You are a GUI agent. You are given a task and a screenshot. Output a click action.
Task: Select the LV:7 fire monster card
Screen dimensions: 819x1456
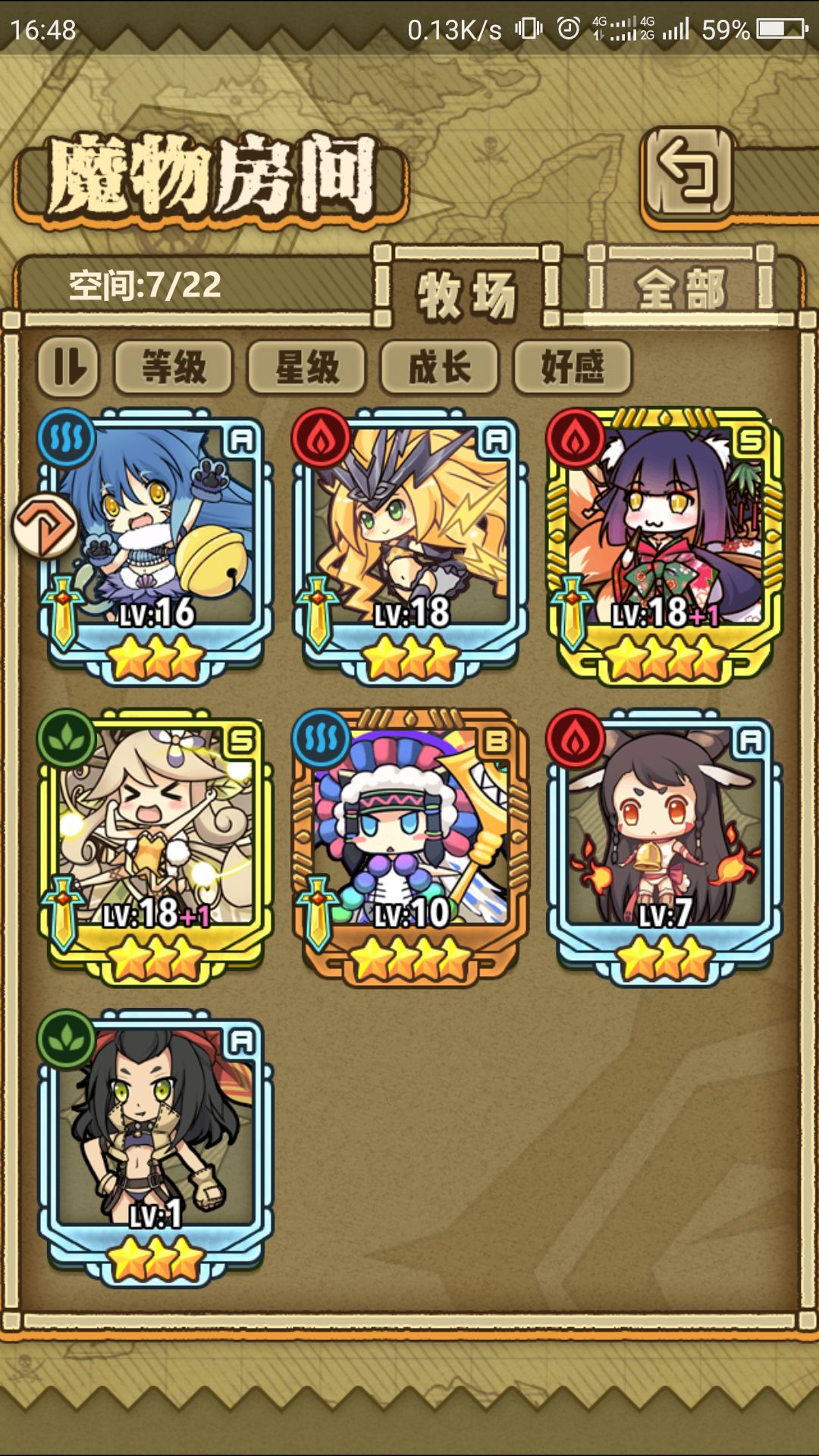tap(665, 846)
